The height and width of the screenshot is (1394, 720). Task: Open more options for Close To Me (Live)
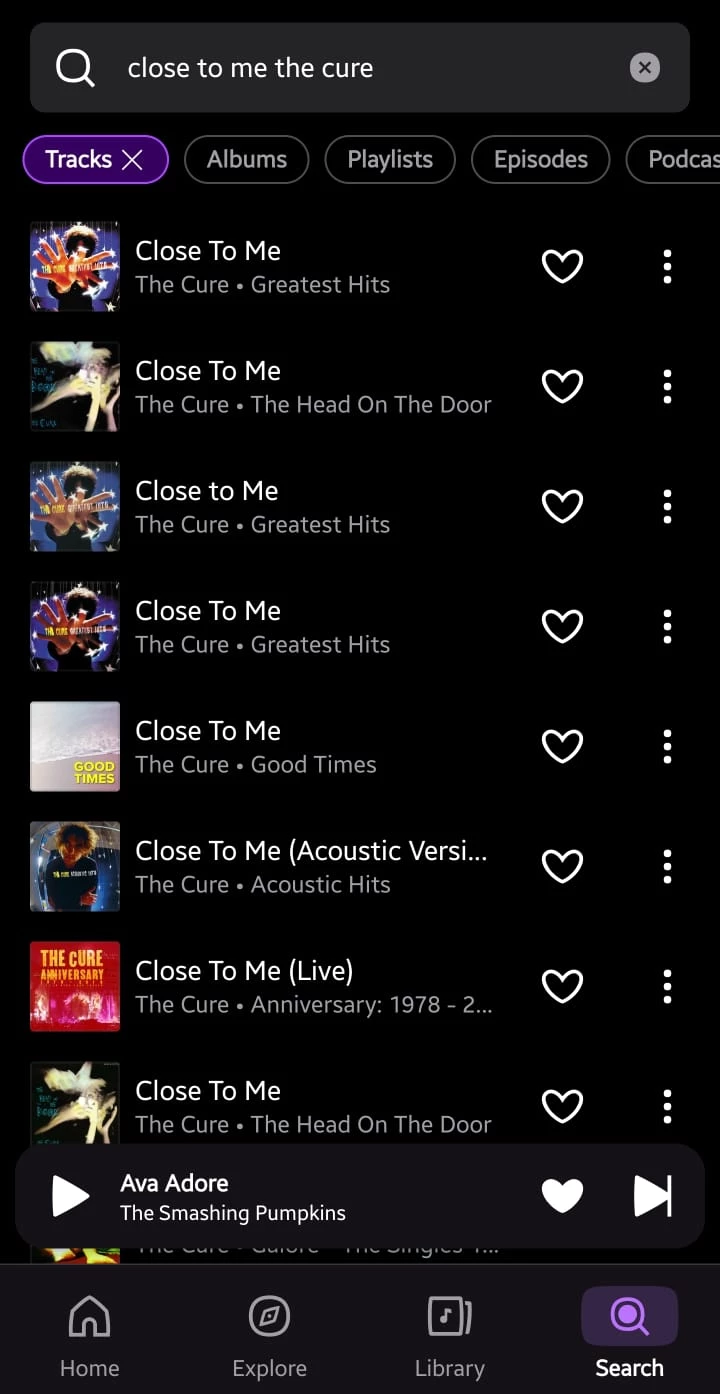667,986
